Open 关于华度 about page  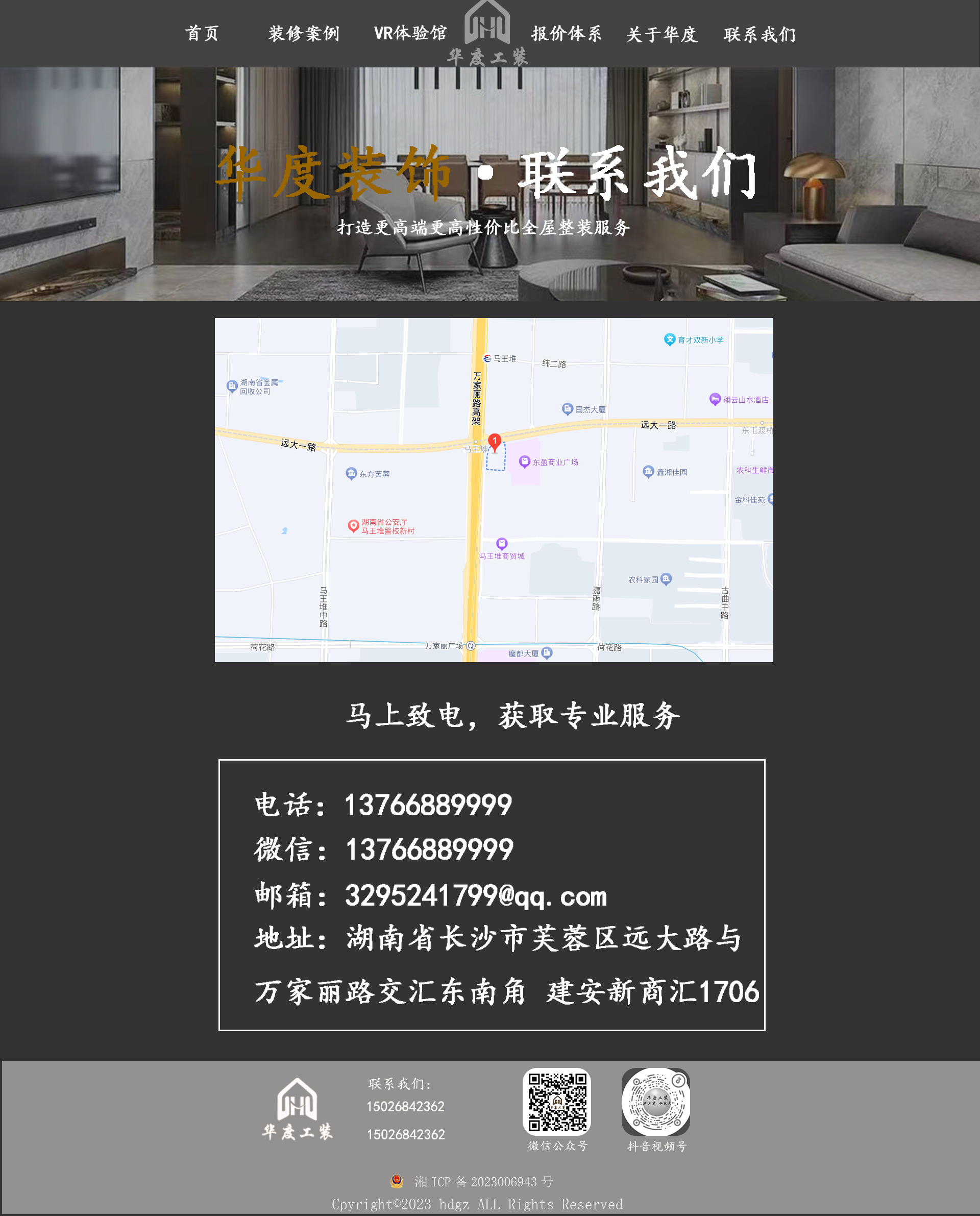[x=661, y=34]
